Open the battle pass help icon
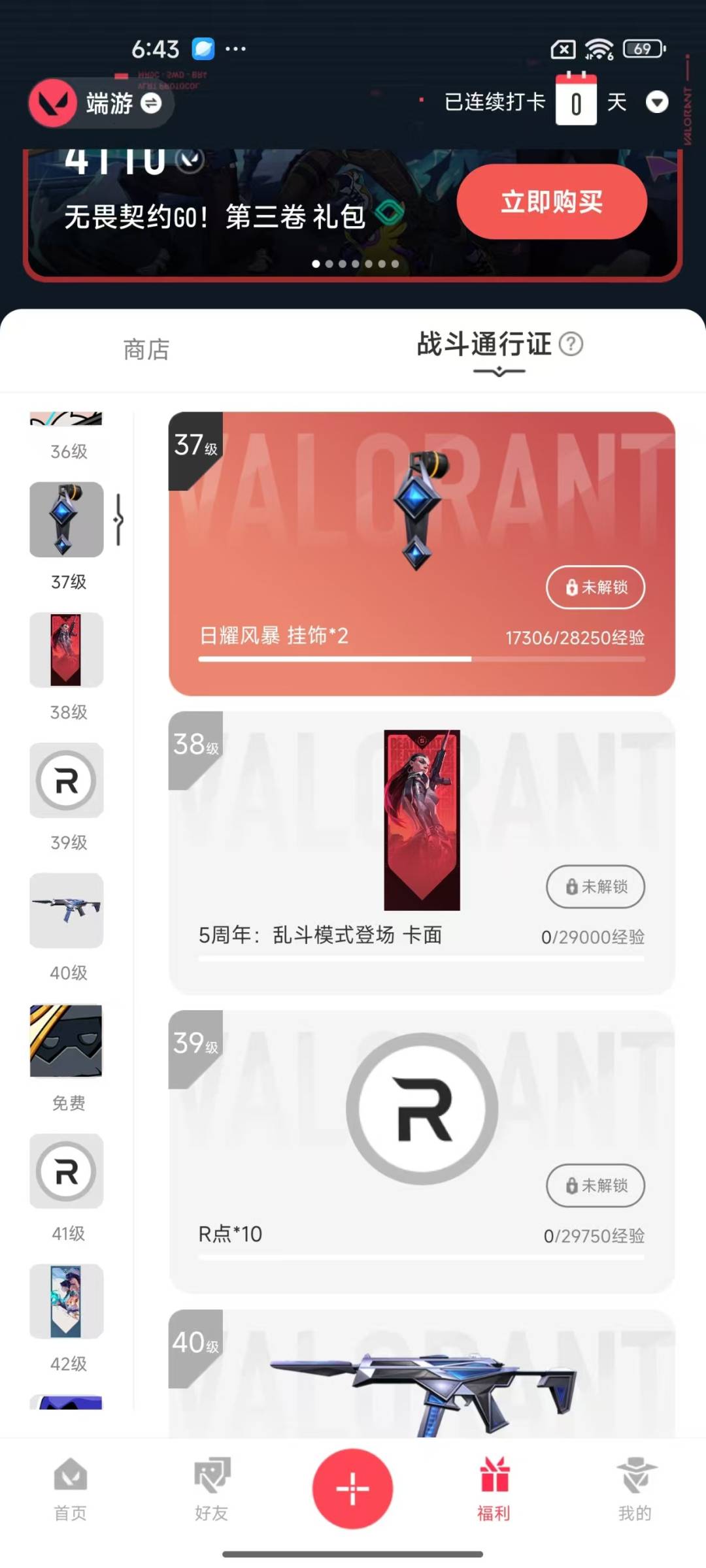706x1568 pixels. coord(571,344)
